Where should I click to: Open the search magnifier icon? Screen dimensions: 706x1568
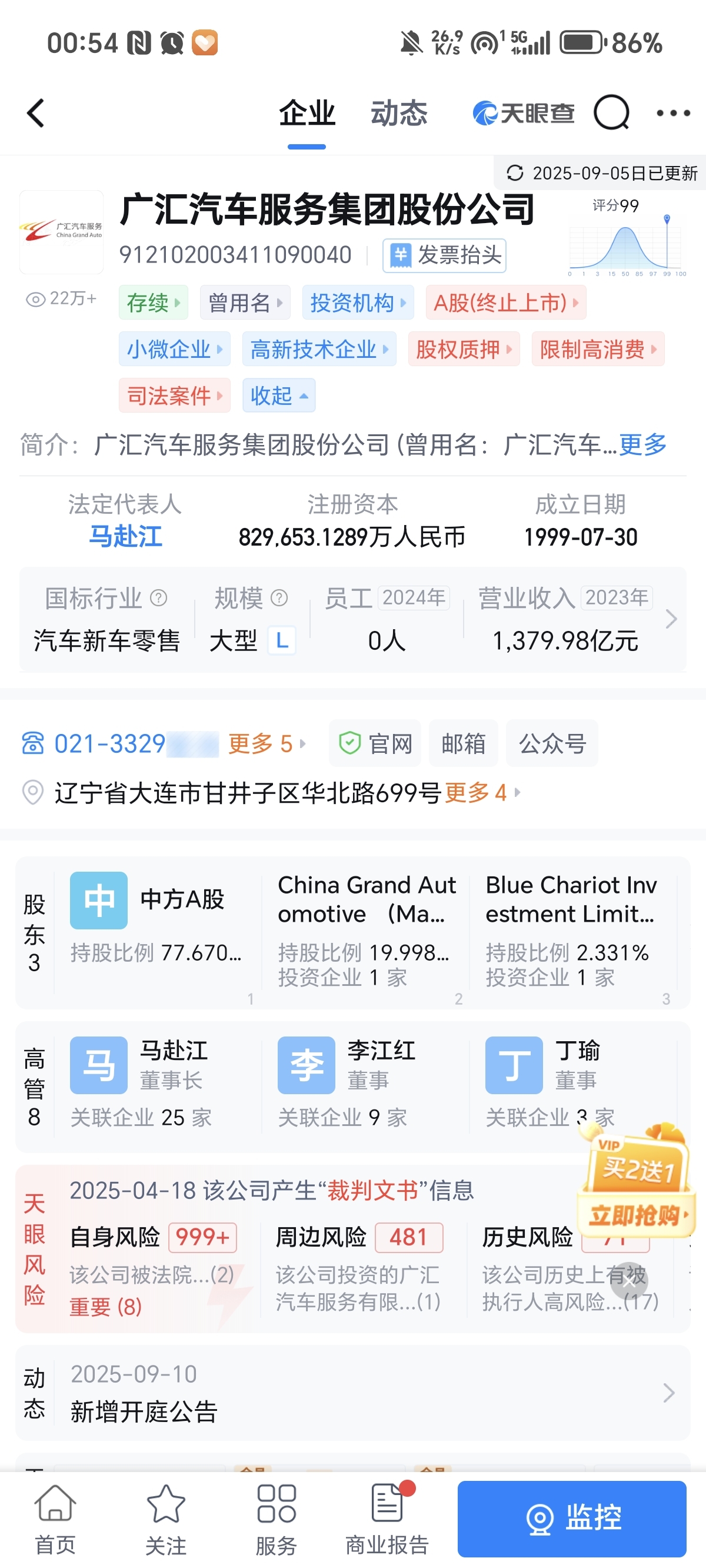pos(611,113)
